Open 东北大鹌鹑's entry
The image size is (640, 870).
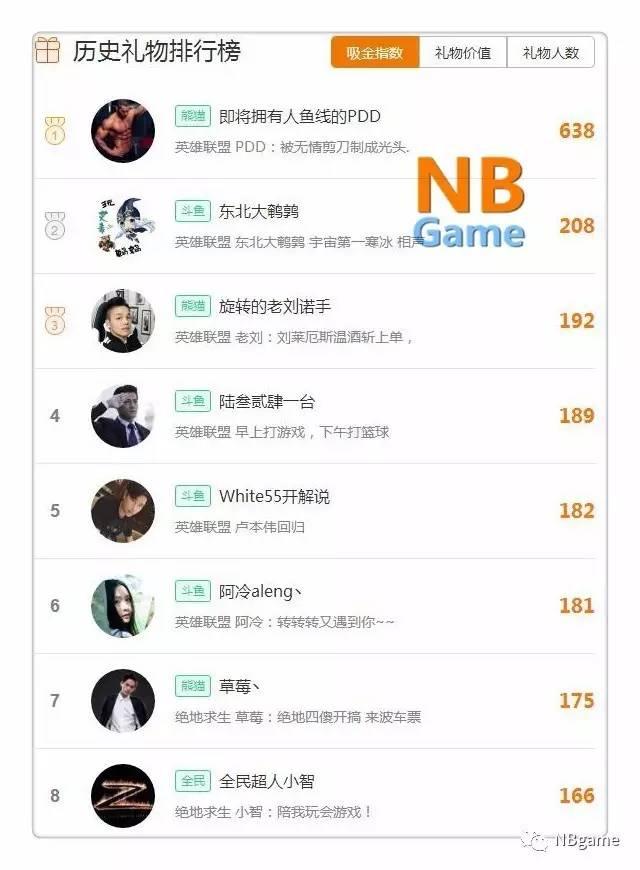(315, 226)
